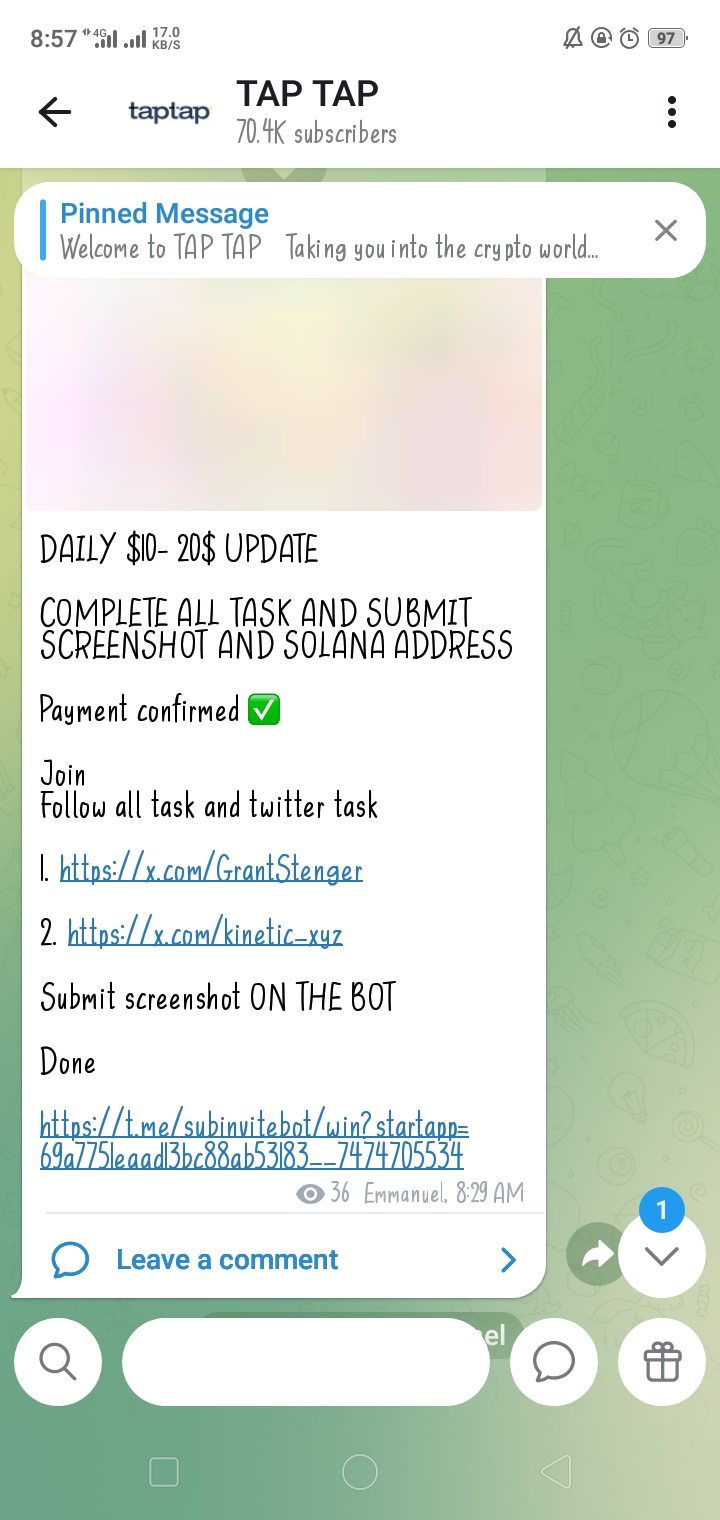Open the subinvitebot win link
The width and height of the screenshot is (720, 1520).
coord(254,1141)
